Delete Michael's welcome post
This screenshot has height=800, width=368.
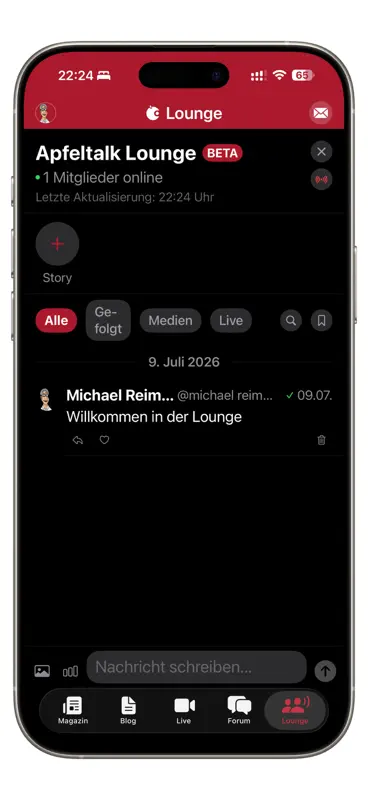tap(322, 440)
